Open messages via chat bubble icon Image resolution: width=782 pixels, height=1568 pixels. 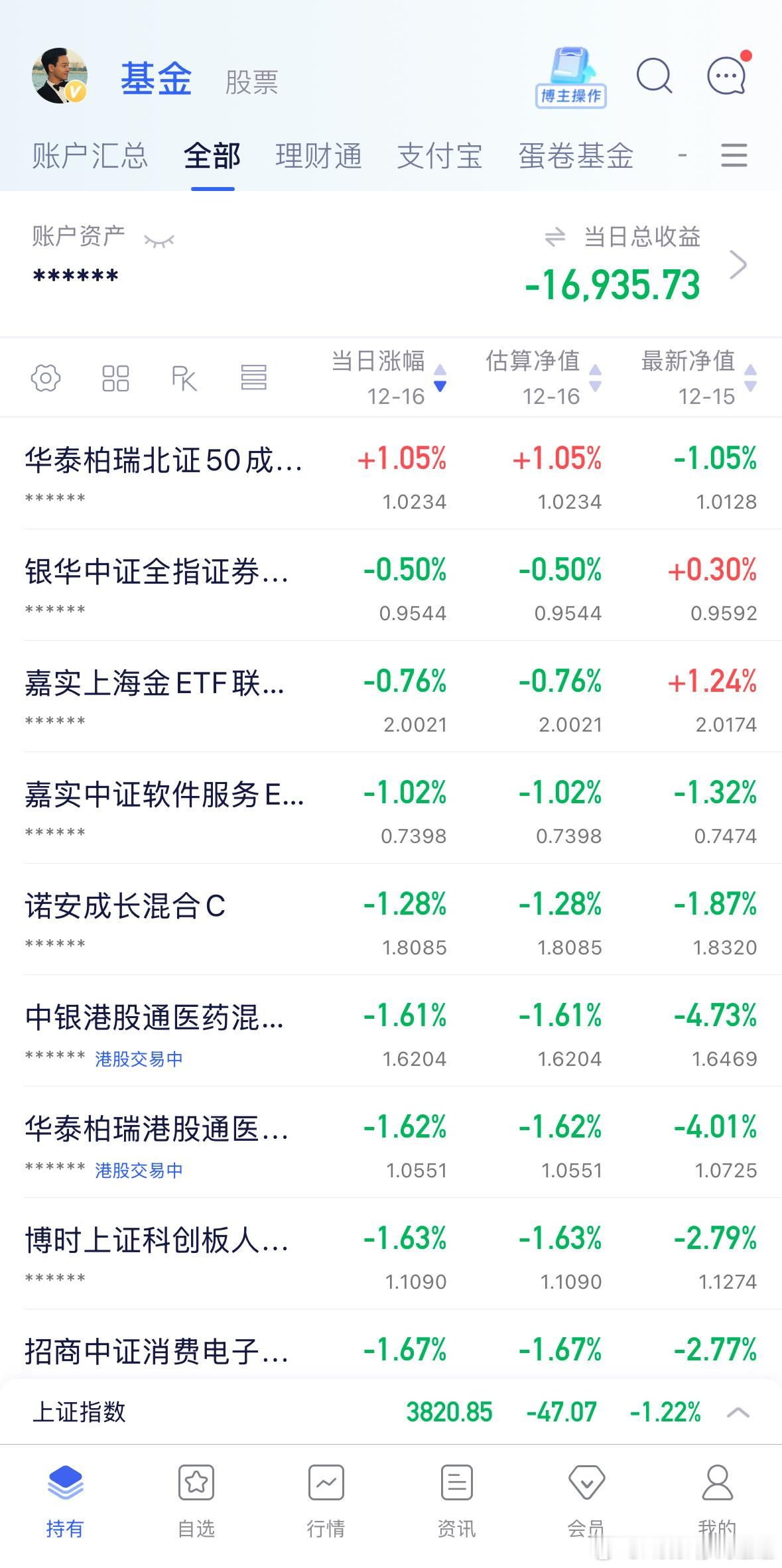point(726,76)
